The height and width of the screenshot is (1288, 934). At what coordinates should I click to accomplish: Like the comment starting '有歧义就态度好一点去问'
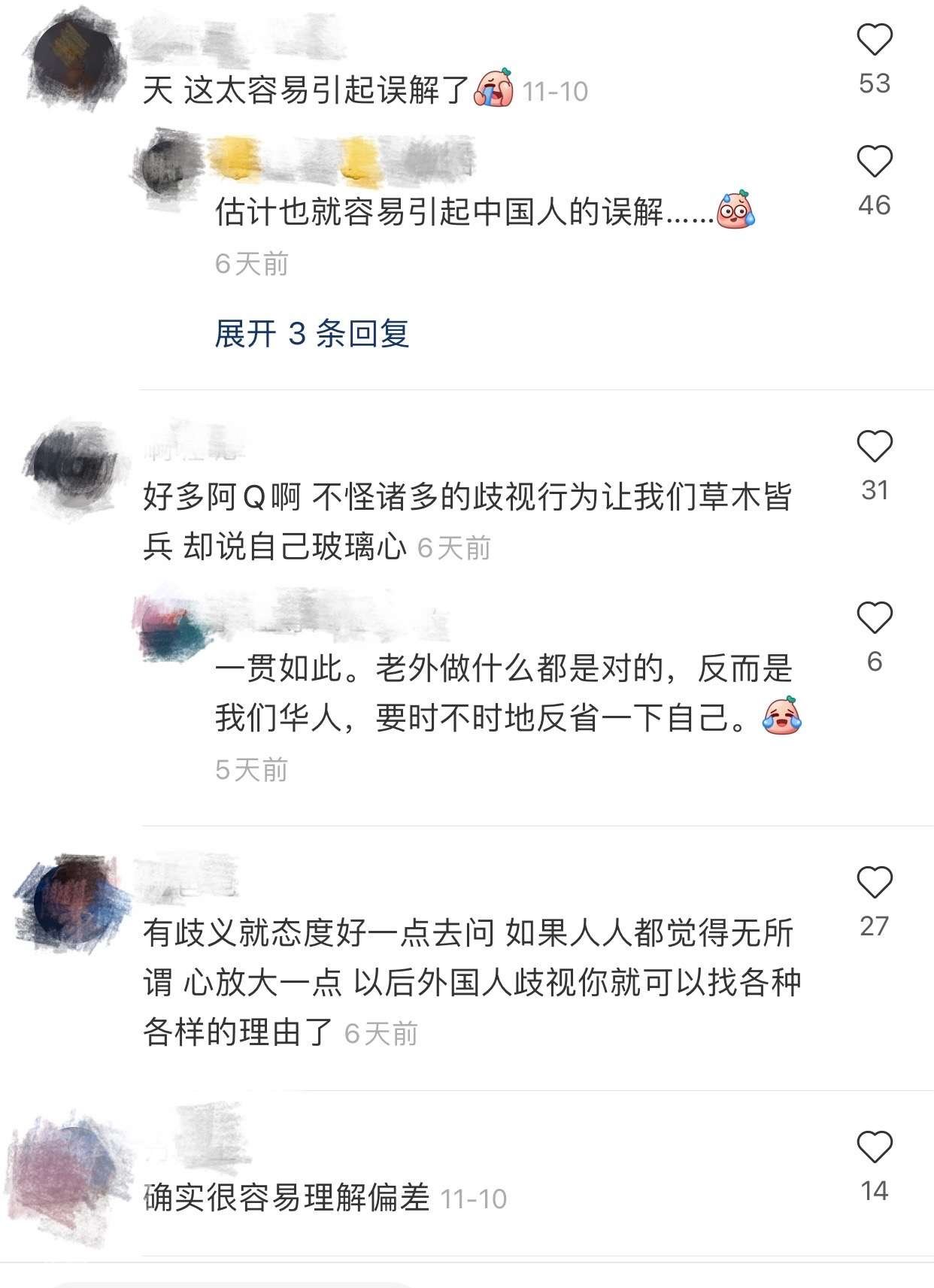coord(874,883)
